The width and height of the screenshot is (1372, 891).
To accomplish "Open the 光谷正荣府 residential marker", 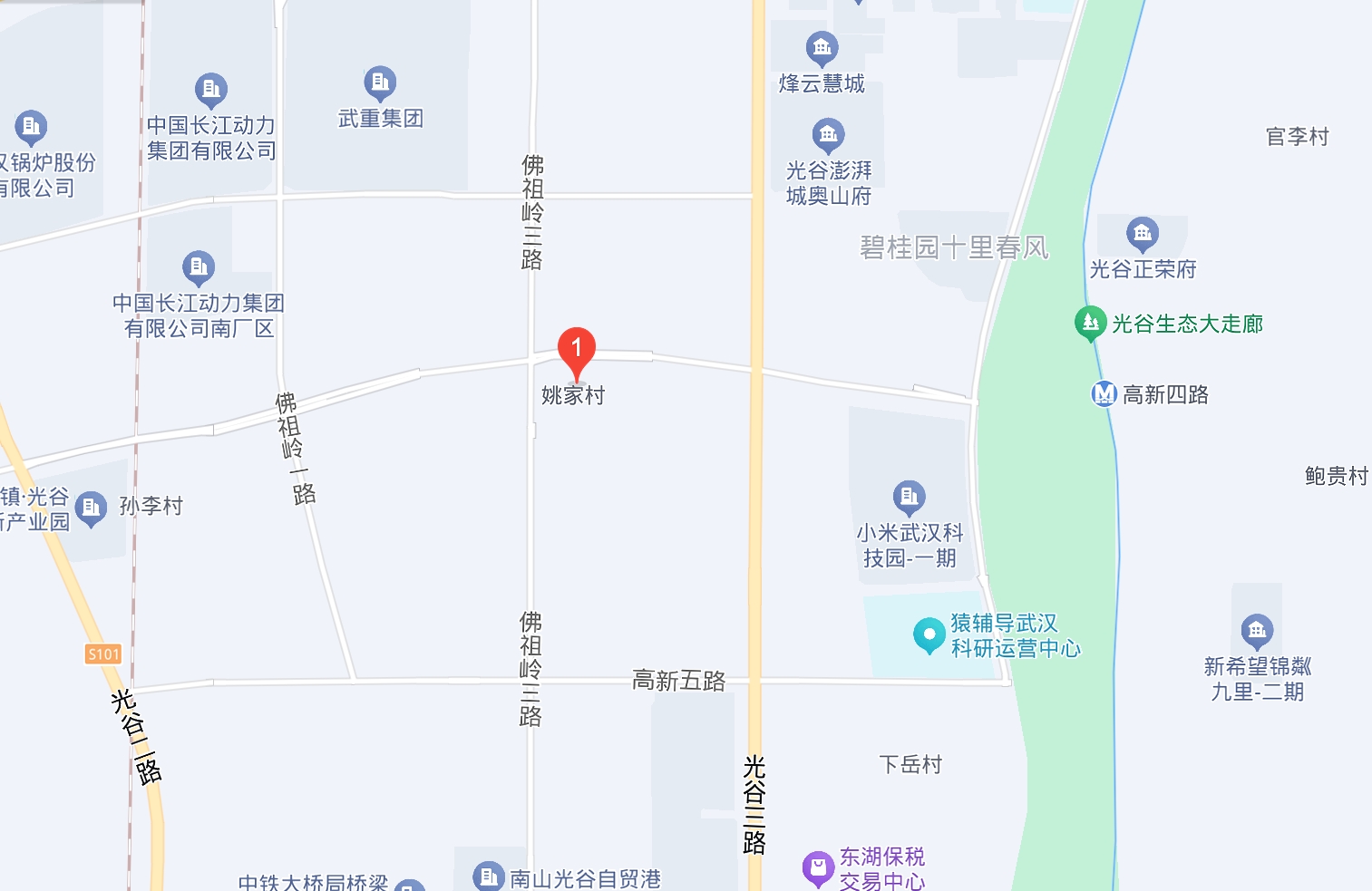I will coord(1142,234).
